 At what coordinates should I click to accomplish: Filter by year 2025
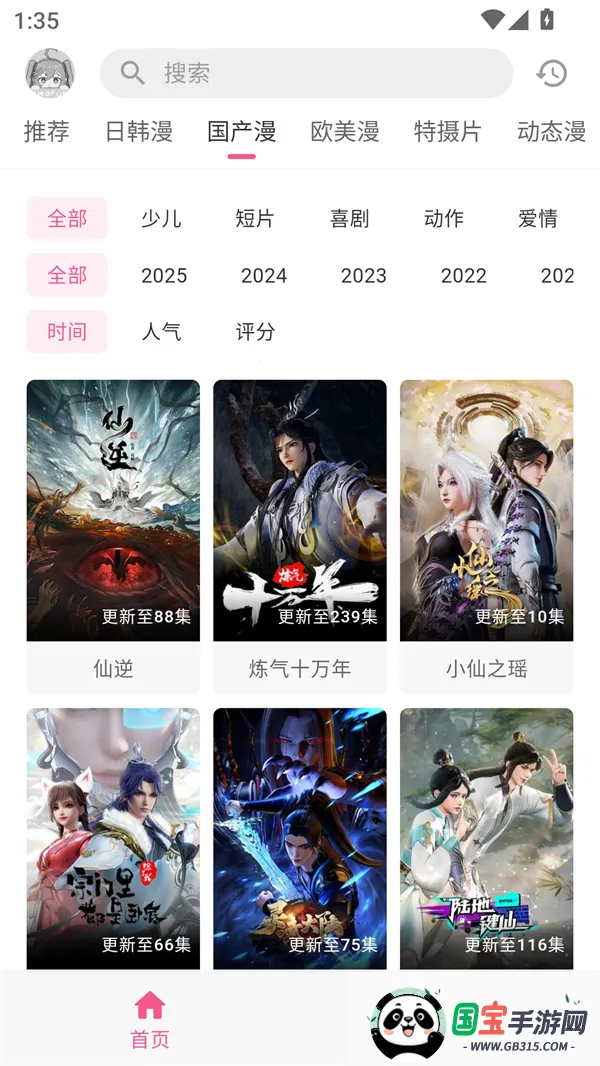pos(164,275)
